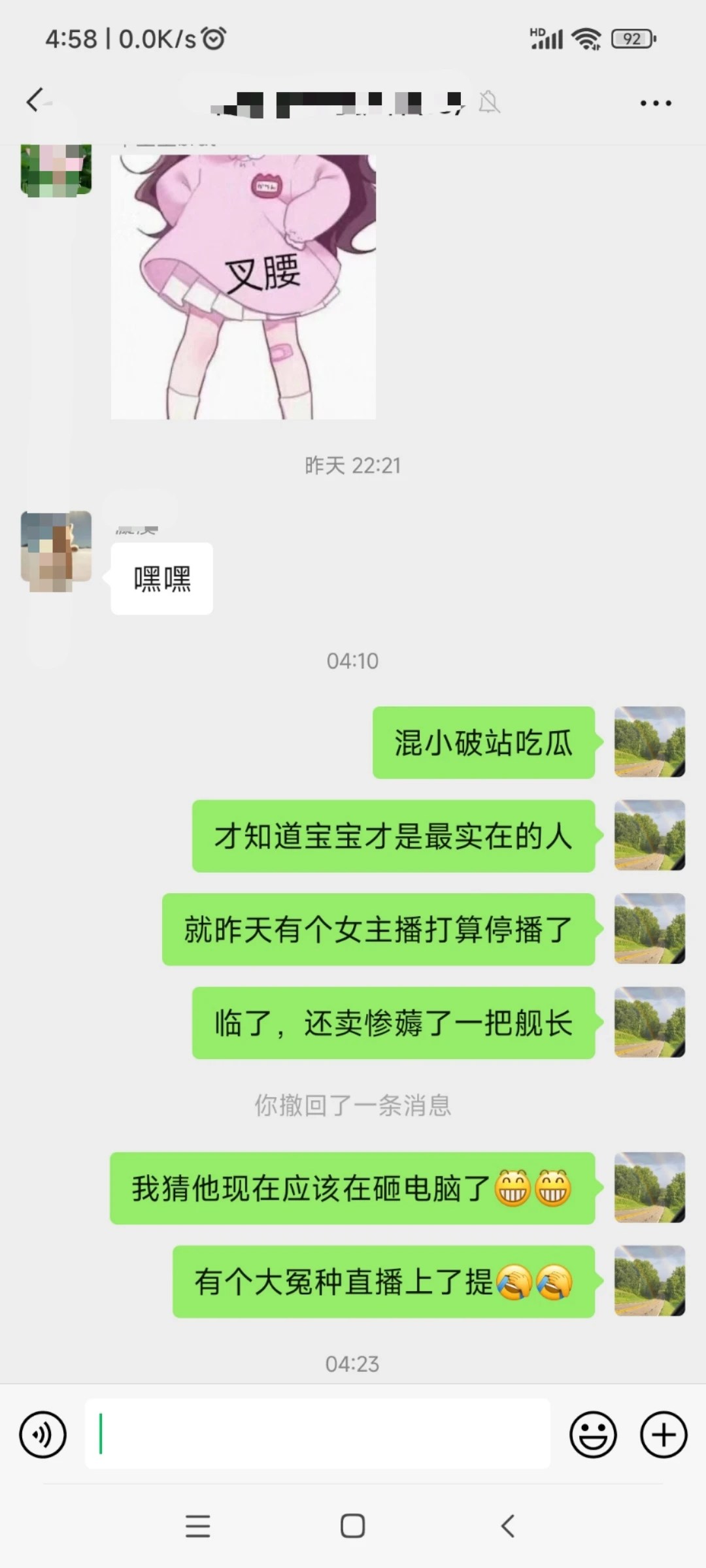Viewport: 706px width, 1568px height.
Task: Open chat options via three-dot menu
Action: 656,103
